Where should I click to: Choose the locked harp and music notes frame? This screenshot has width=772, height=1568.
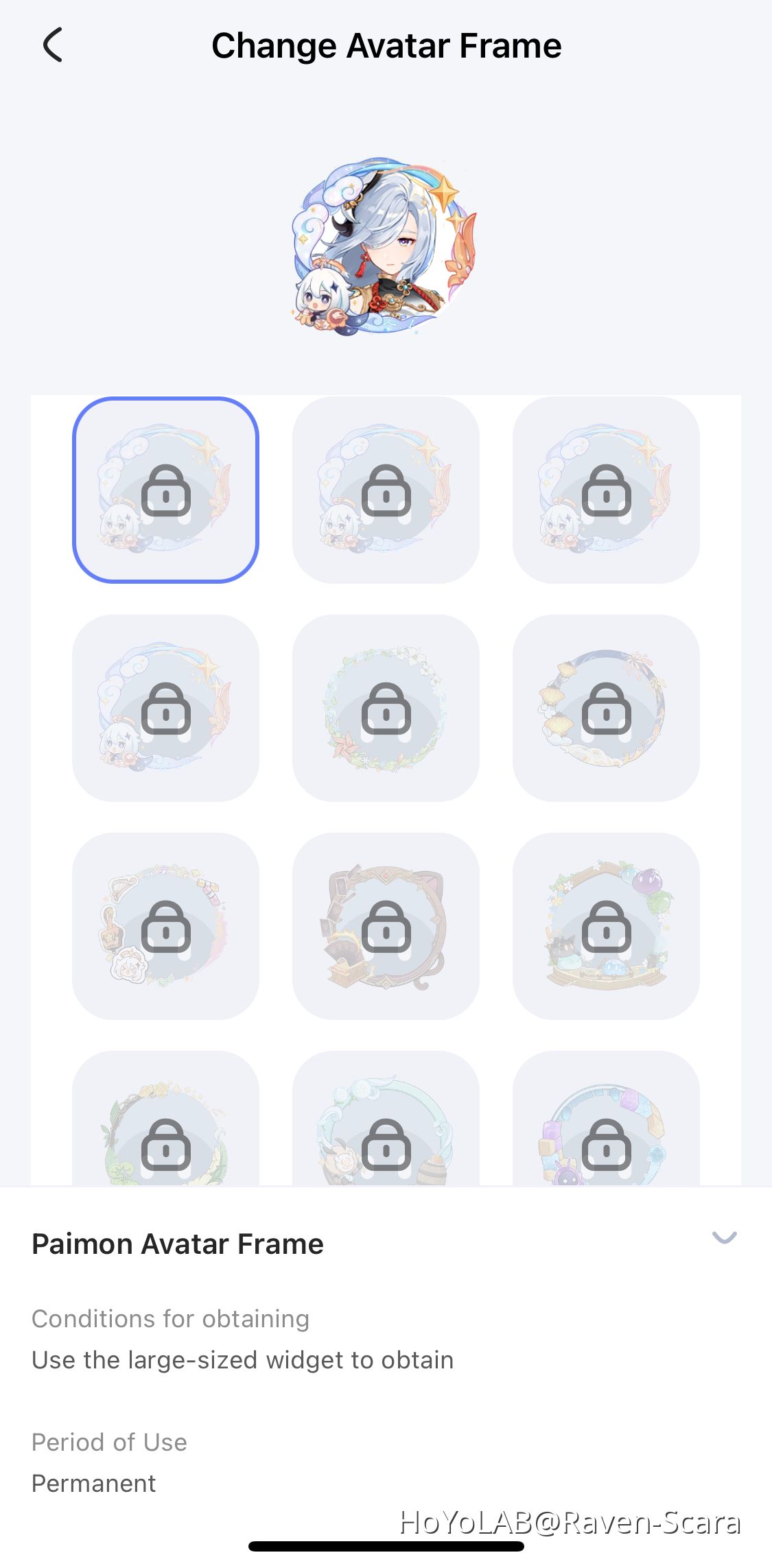[165, 926]
